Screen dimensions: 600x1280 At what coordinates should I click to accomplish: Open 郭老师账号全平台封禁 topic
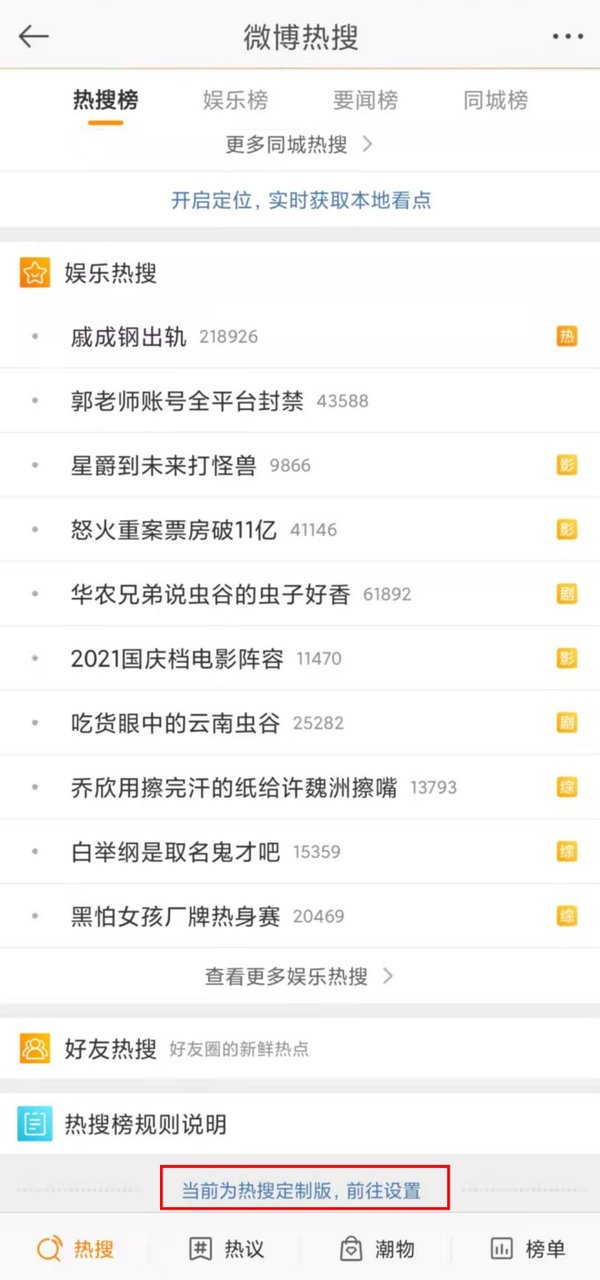(188, 401)
